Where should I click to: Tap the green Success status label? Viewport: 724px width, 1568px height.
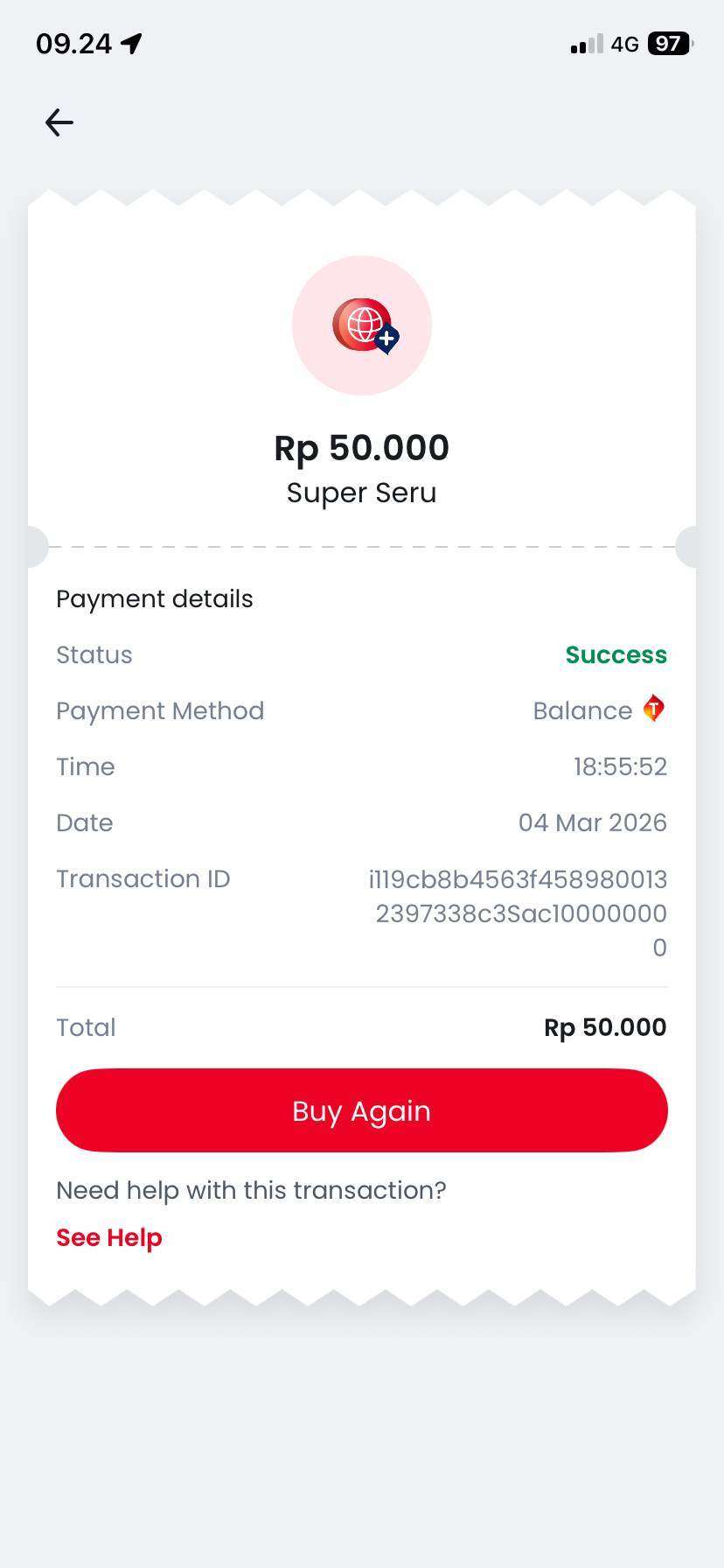click(616, 654)
